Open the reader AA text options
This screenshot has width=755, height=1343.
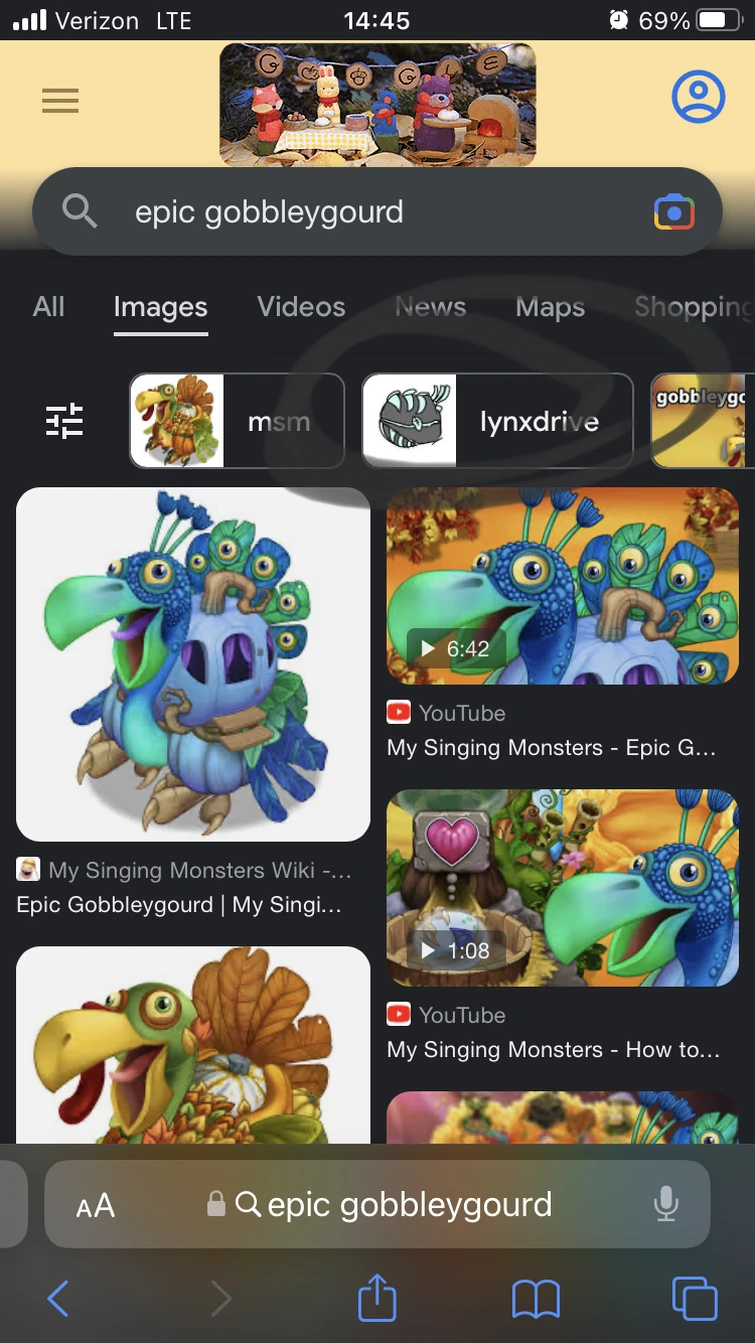click(x=96, y=1205)
